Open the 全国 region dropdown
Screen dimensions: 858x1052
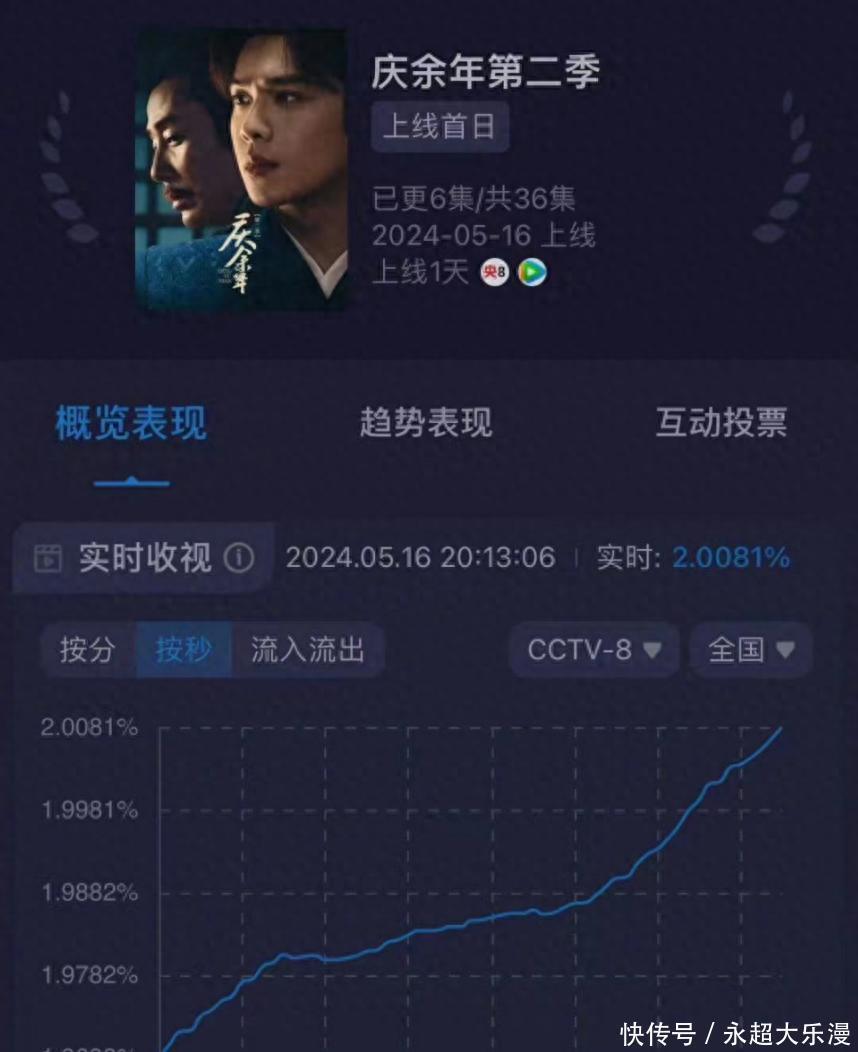[x=751, y=650]
